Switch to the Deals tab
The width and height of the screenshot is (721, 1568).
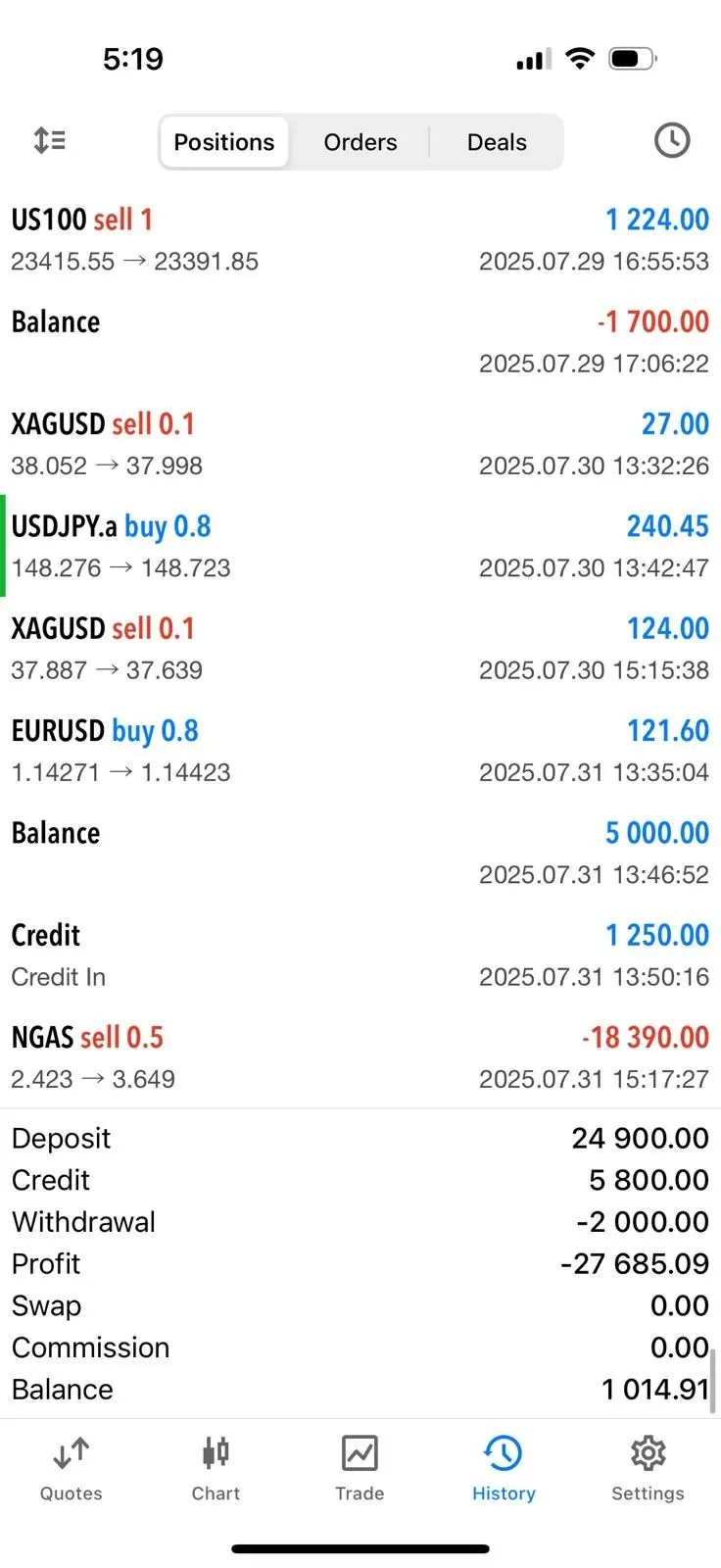[497, 141]
